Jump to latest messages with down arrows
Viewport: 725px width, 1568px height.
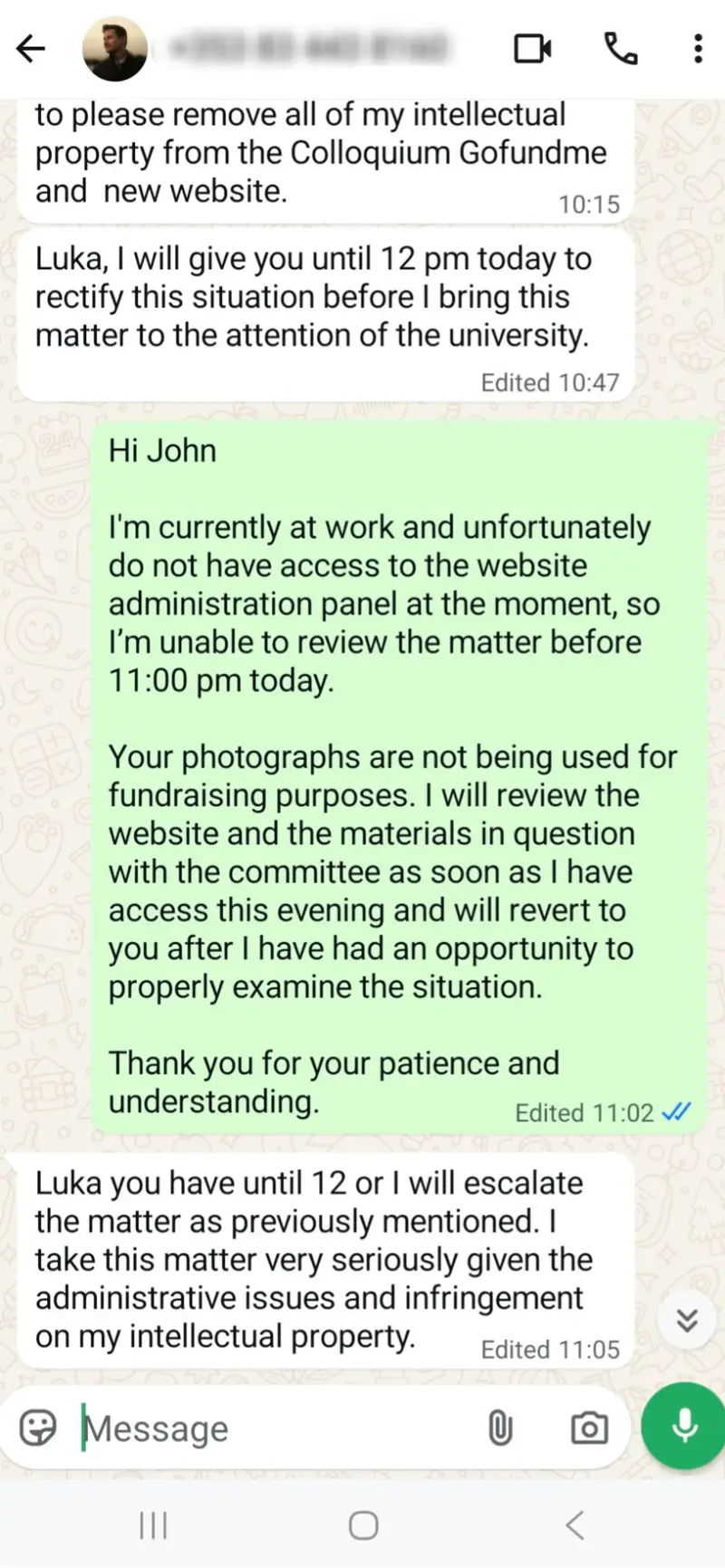[x=687, y=1321]
